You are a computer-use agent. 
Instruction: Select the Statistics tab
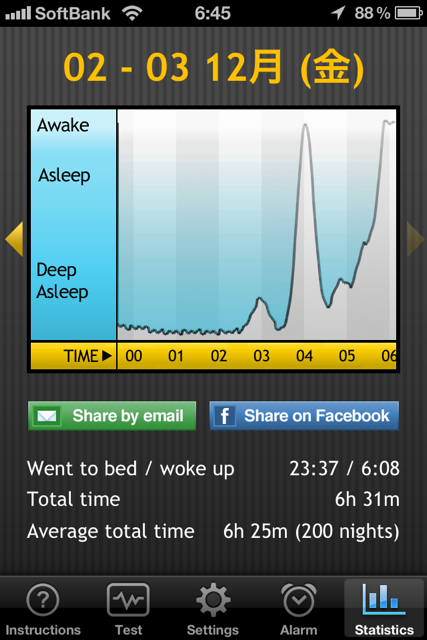coord(384,609)
